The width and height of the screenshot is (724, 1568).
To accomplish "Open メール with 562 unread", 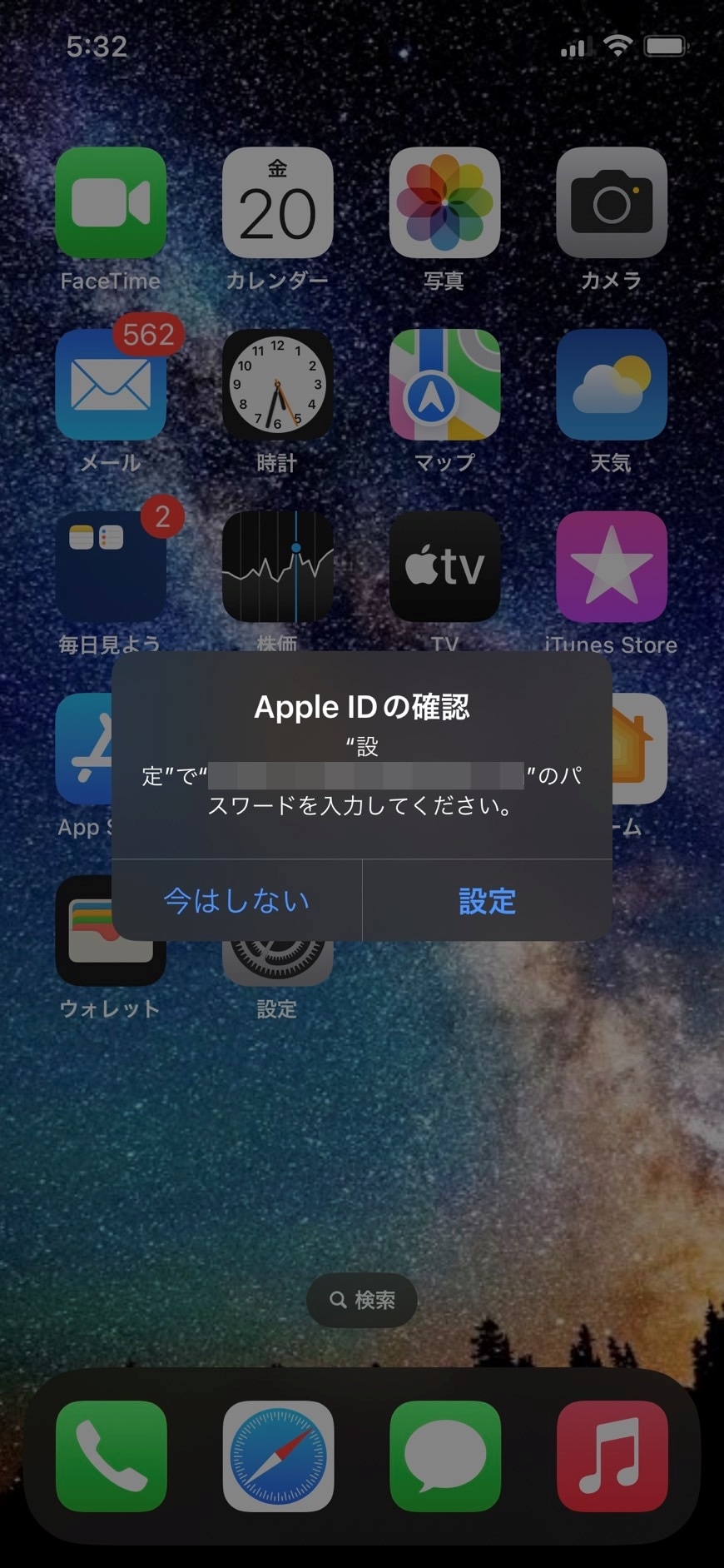I will point(111,385).
